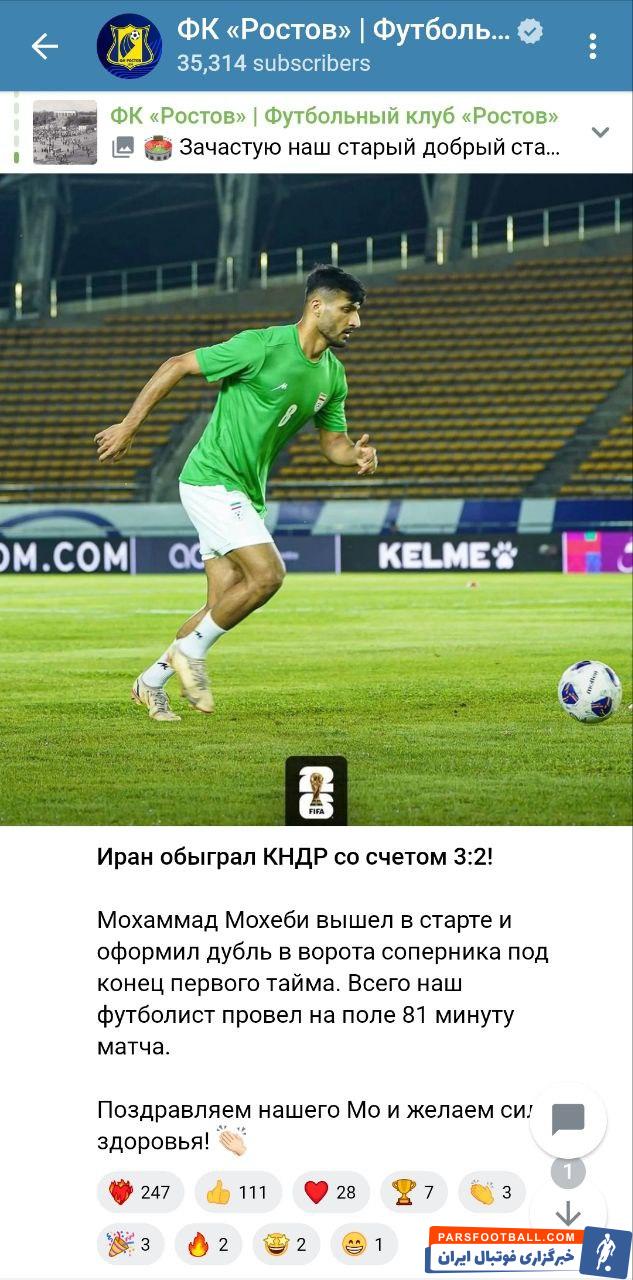This screenshot has width=633, height=1280.
Task: Open the FK Rostov channel profile header
Action: click(x=340, y=46)
